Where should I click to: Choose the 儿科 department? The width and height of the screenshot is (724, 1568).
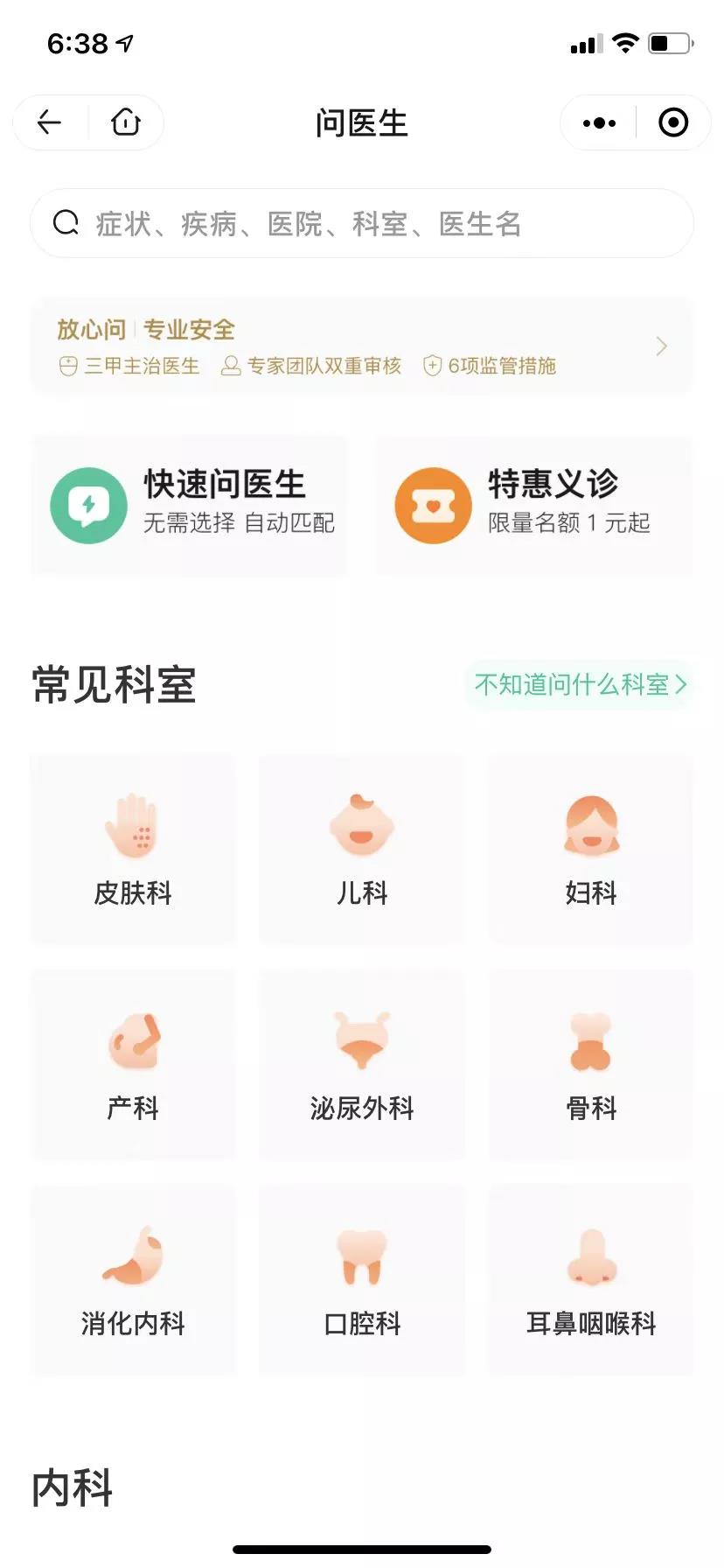pyautogui.click(x=362, y=850)
